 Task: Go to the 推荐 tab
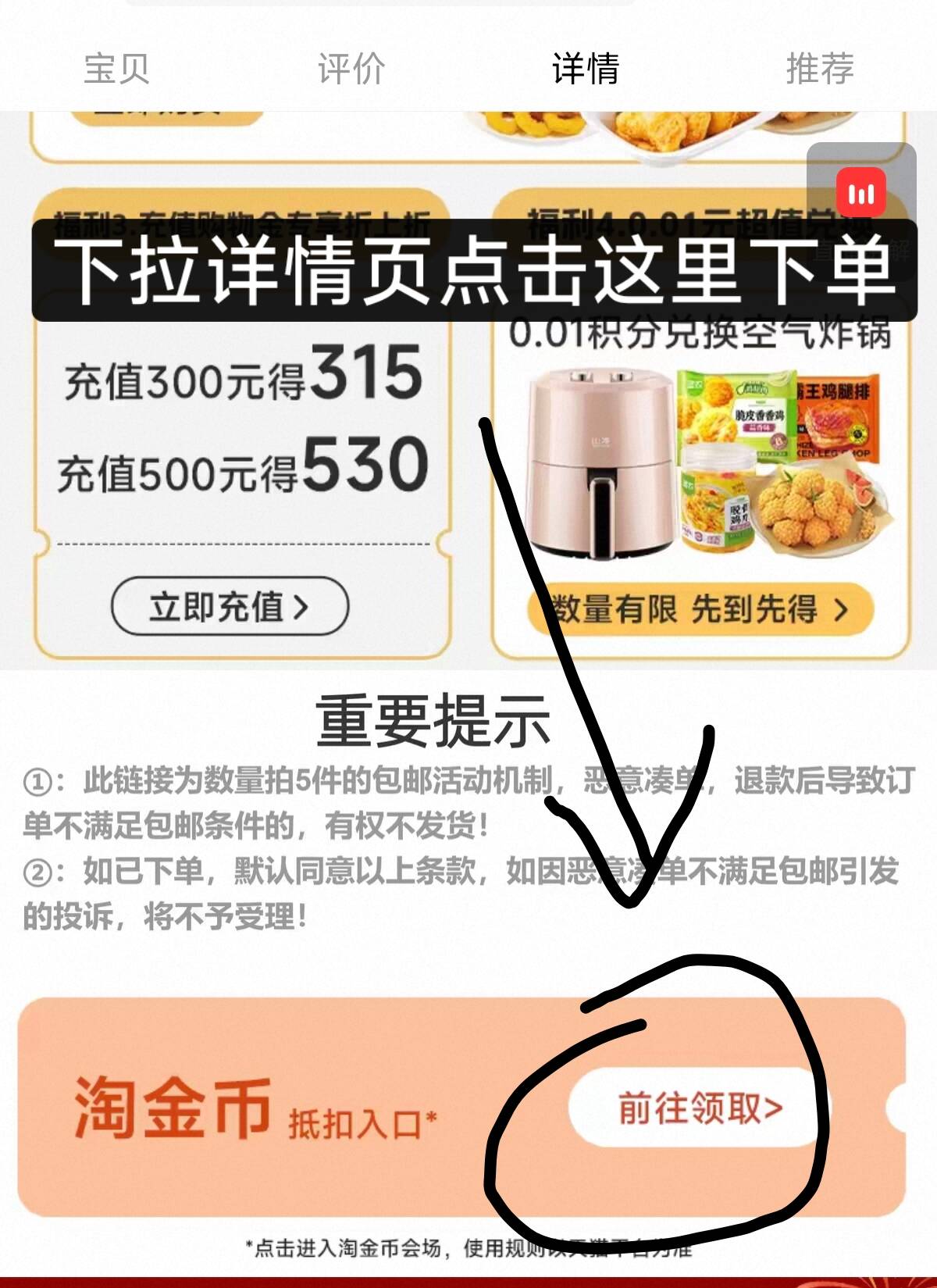[819, 69]
